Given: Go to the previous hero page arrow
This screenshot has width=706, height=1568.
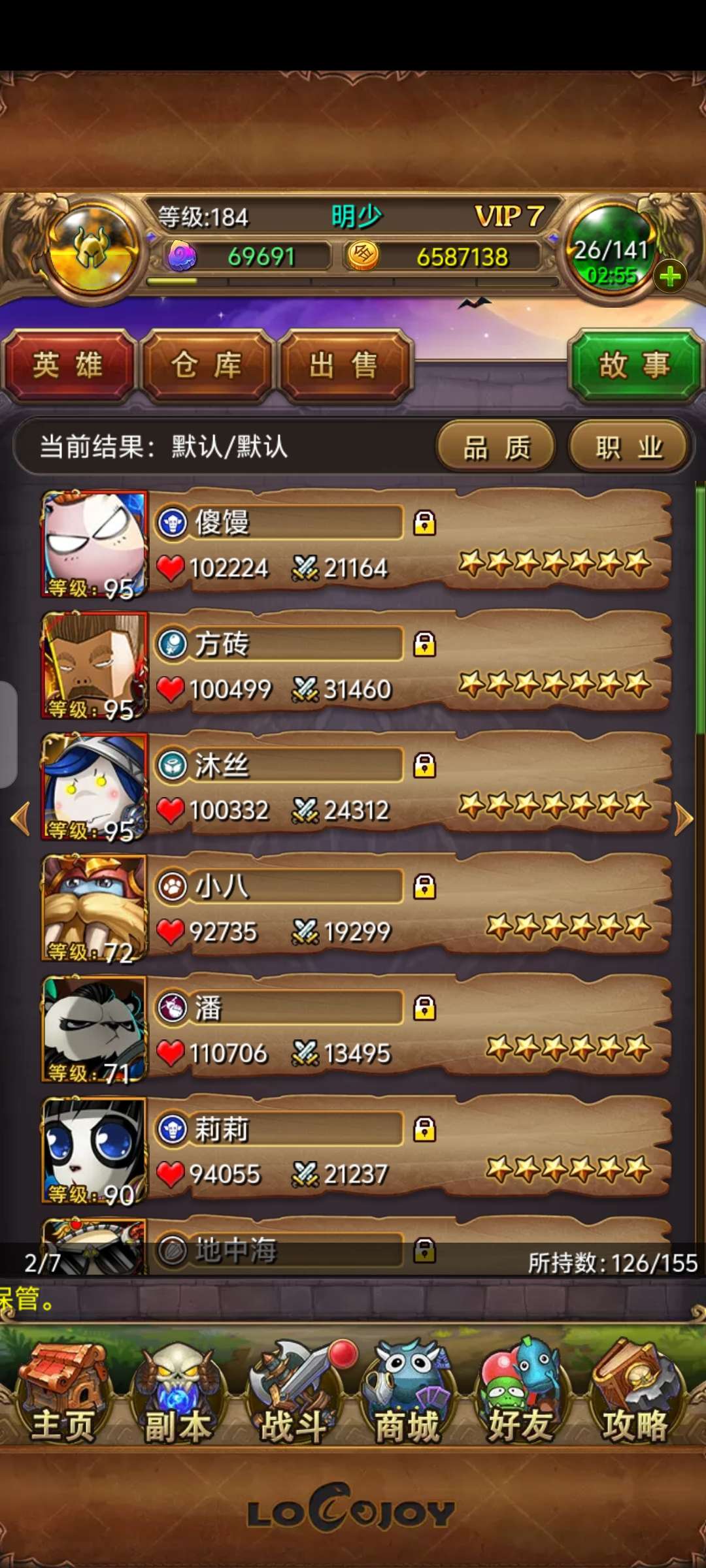Looking at the screenshot, I should pos(21,818).
